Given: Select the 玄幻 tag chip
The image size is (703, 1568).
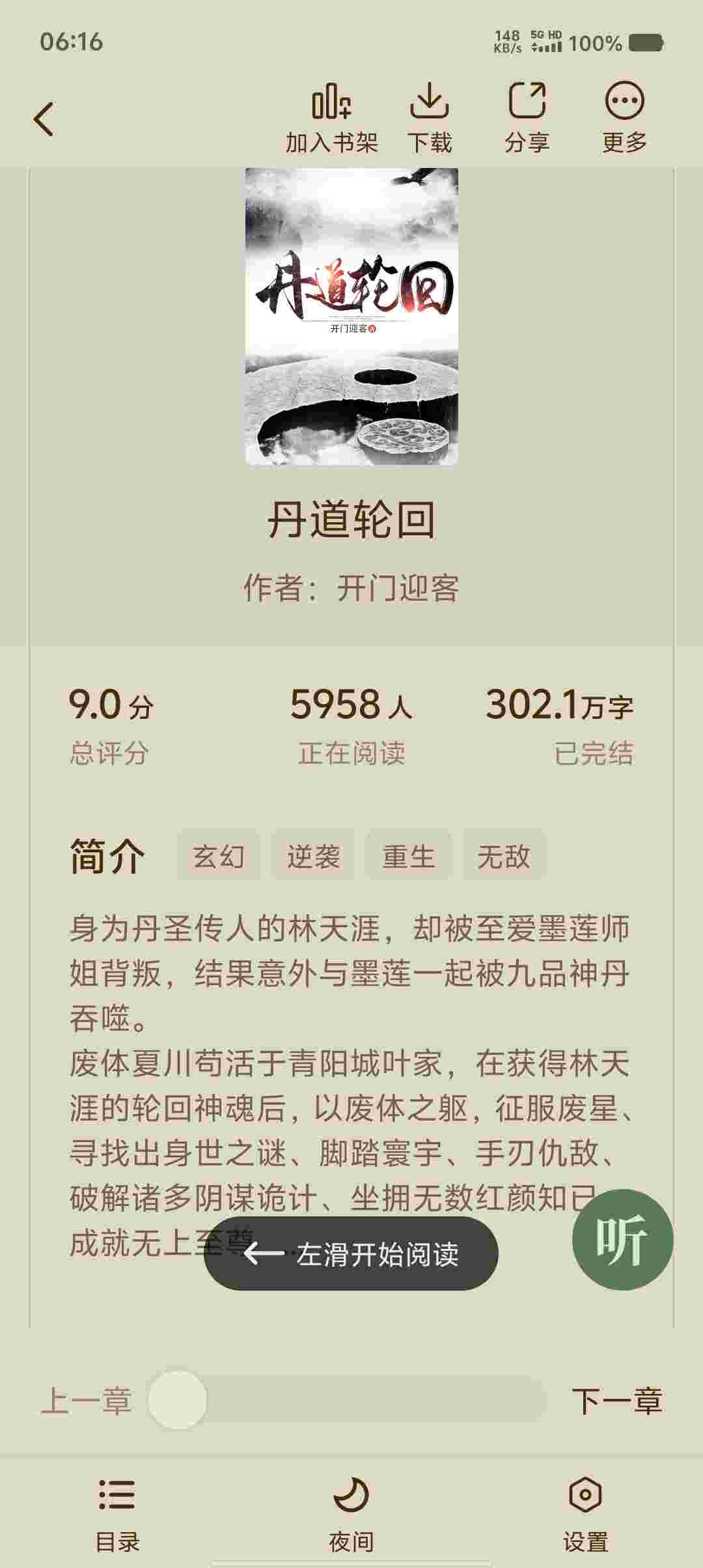Looking at the screenshot, I should tap(219, 856).
